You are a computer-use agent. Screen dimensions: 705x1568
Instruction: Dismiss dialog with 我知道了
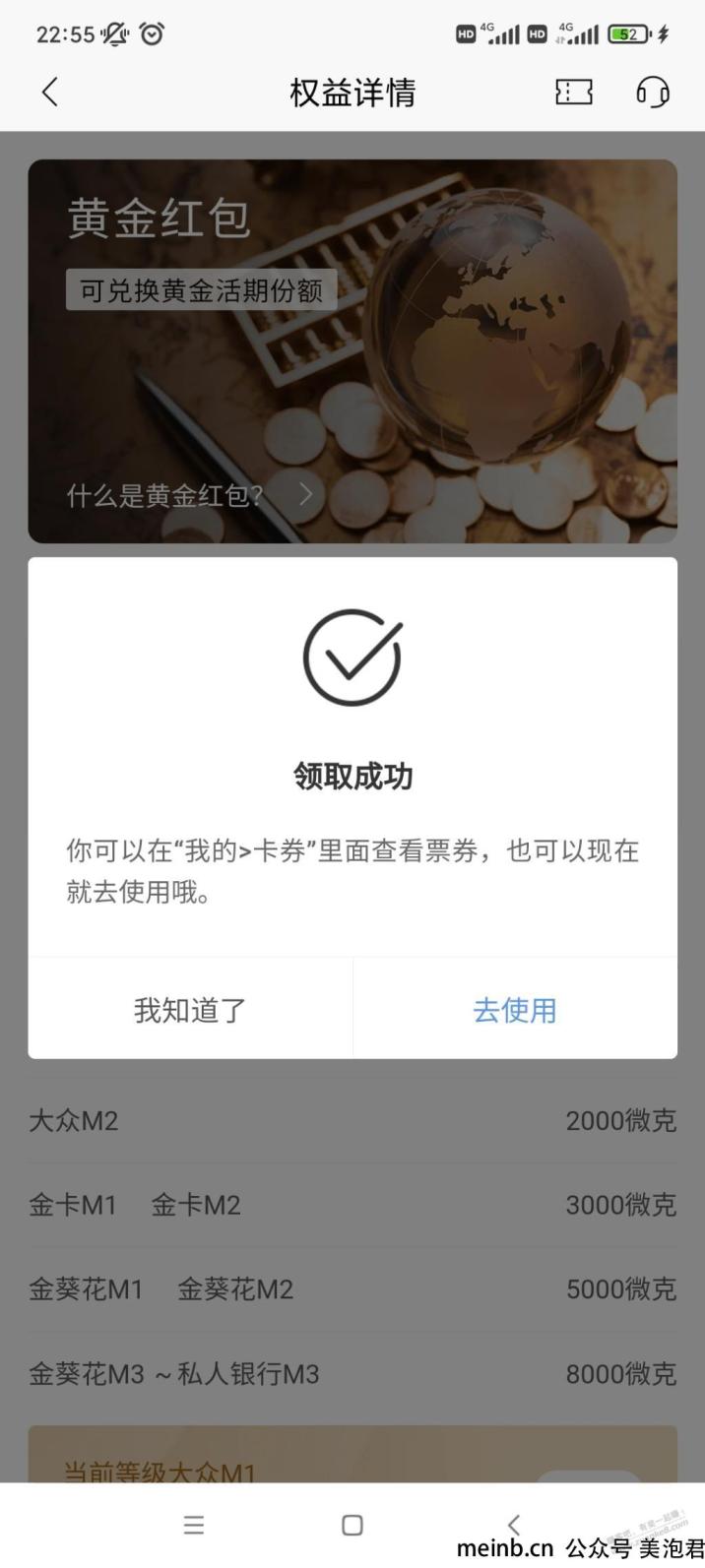pyautogui.click(x=190, y=1009)
